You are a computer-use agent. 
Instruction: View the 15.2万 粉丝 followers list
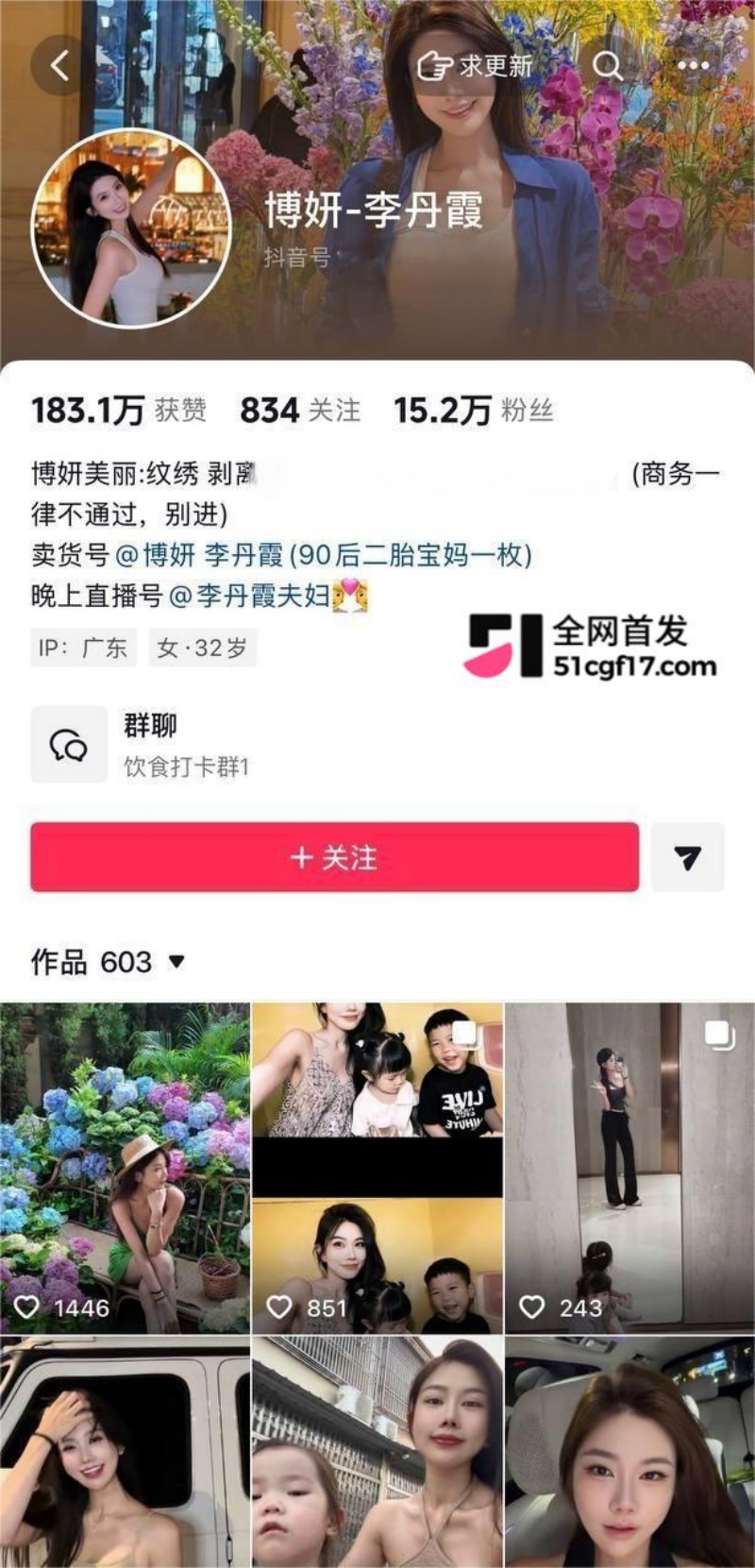click(x=474, y=410)
